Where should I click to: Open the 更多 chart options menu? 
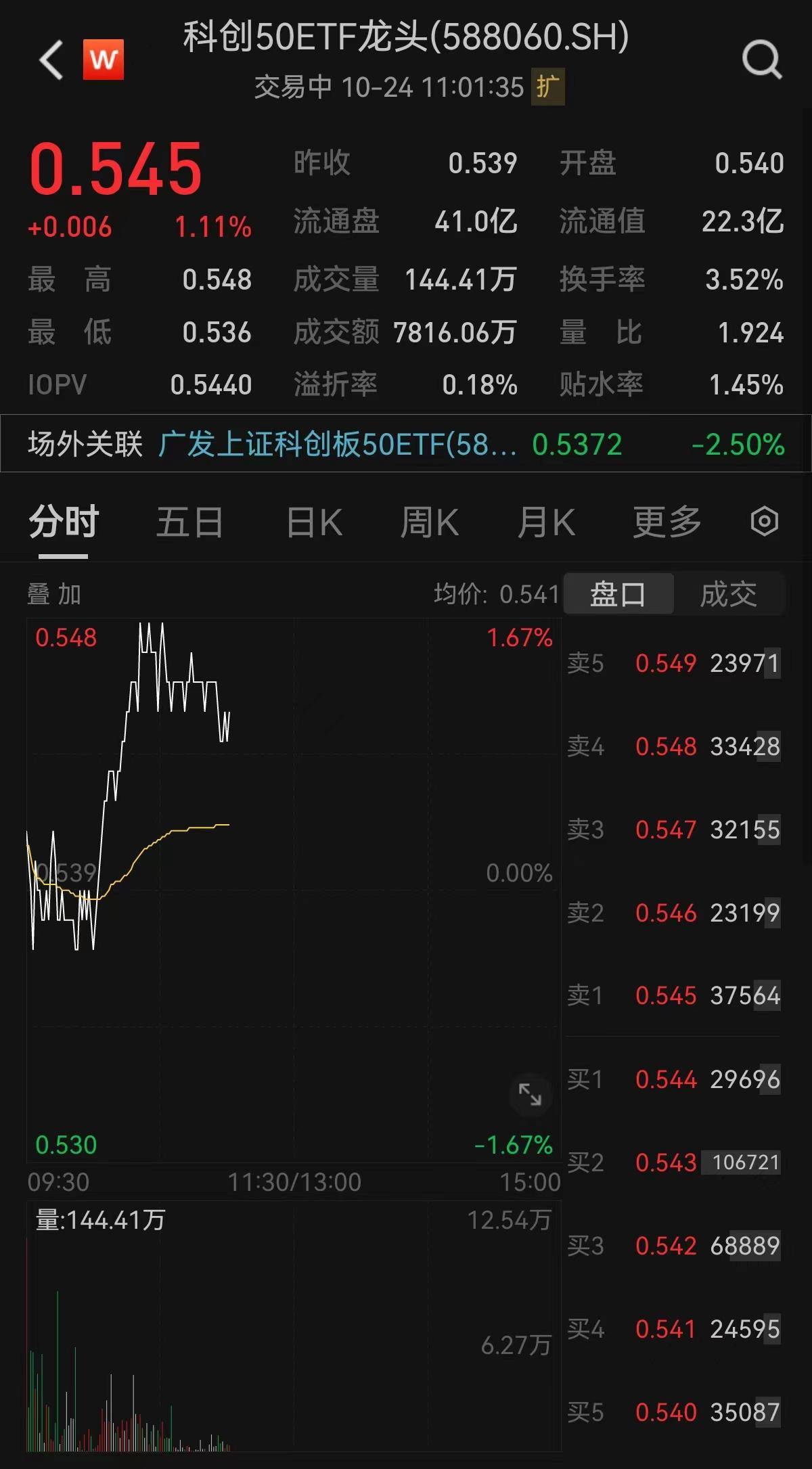667,521
